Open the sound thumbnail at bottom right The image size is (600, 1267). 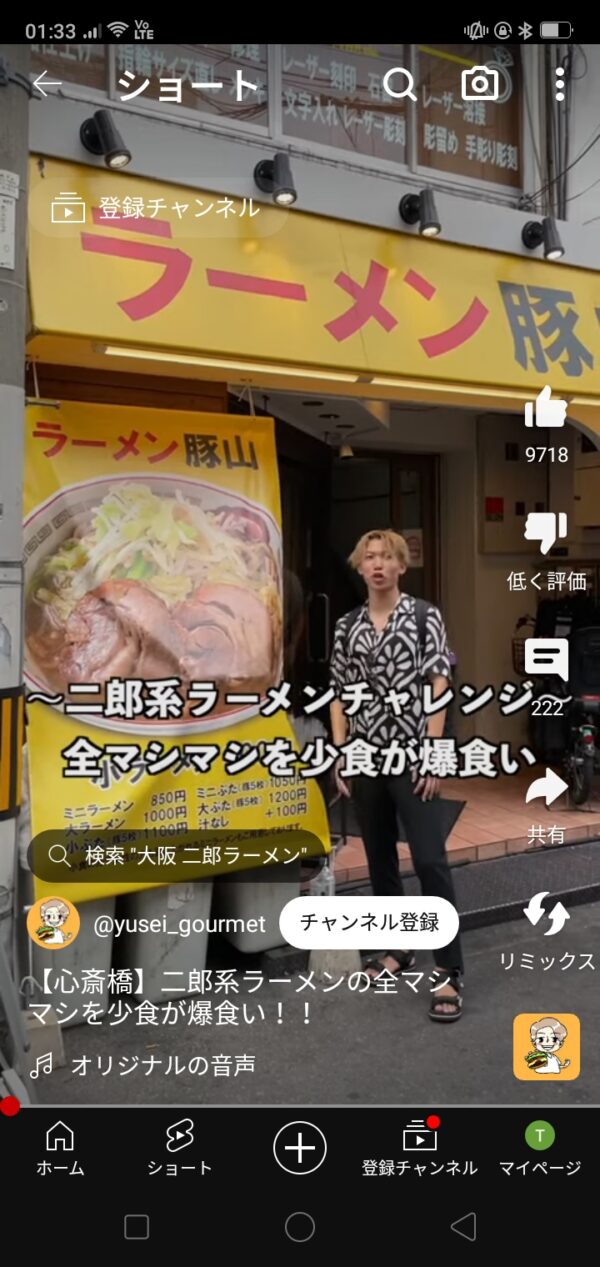click(x=546, y=1047)
